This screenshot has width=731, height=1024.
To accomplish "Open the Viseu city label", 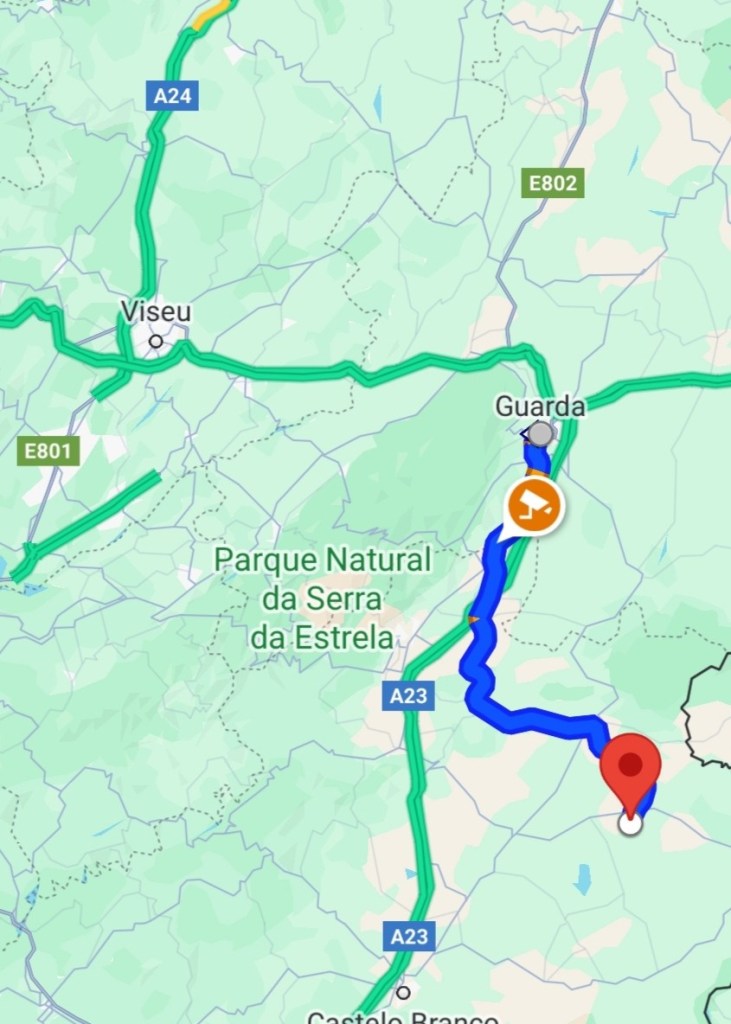I will click(155, 311).
